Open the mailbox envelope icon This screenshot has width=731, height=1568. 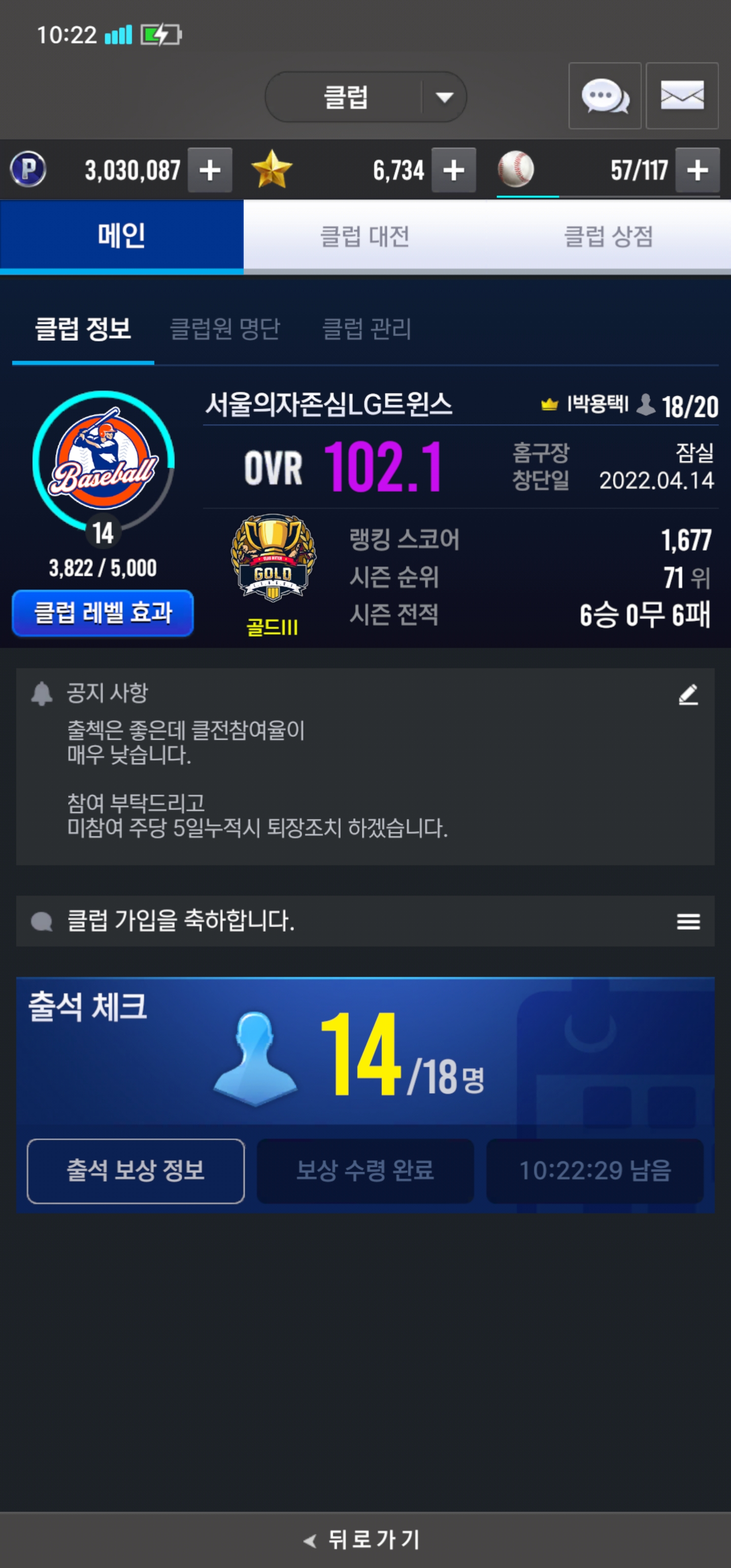[682, 95]
